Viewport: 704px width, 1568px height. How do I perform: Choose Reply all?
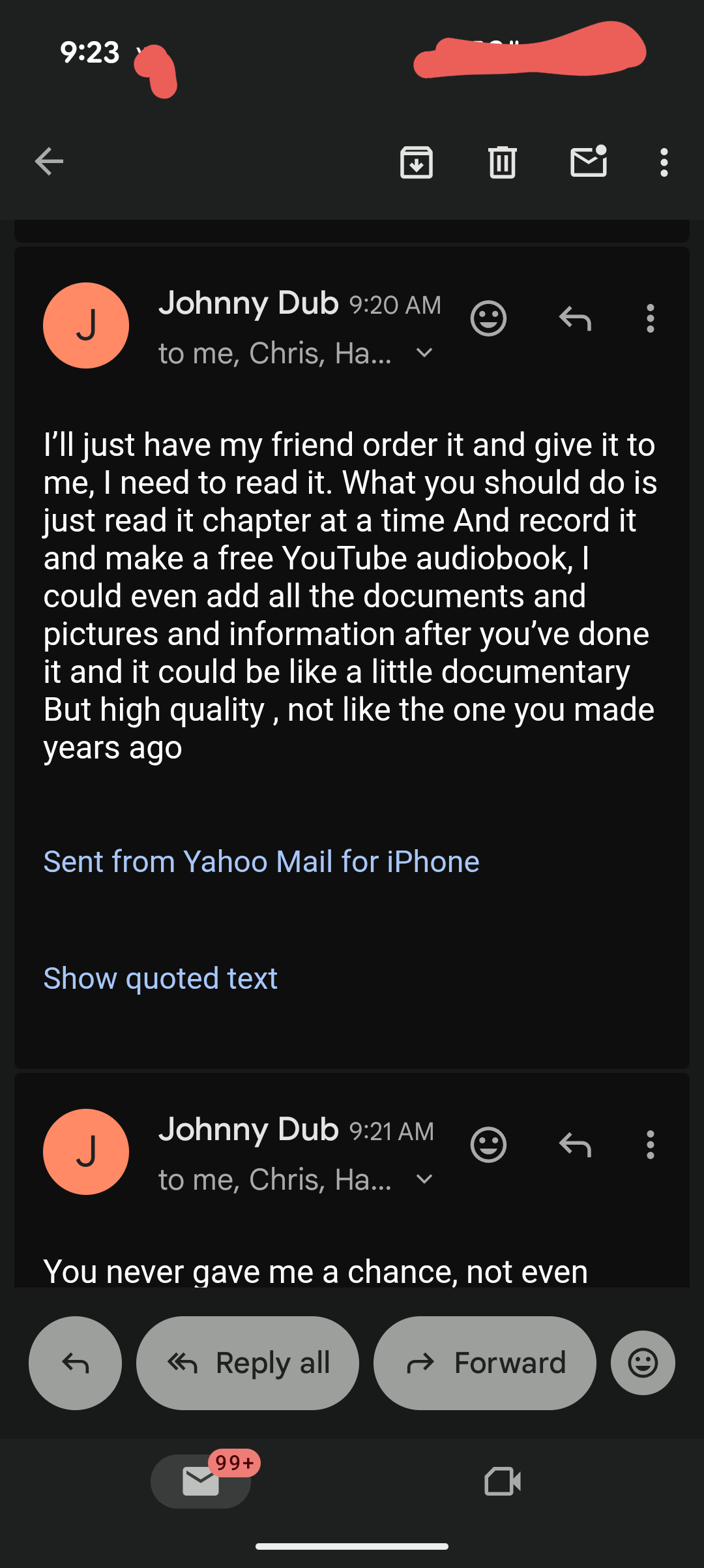coord(248,1363)
